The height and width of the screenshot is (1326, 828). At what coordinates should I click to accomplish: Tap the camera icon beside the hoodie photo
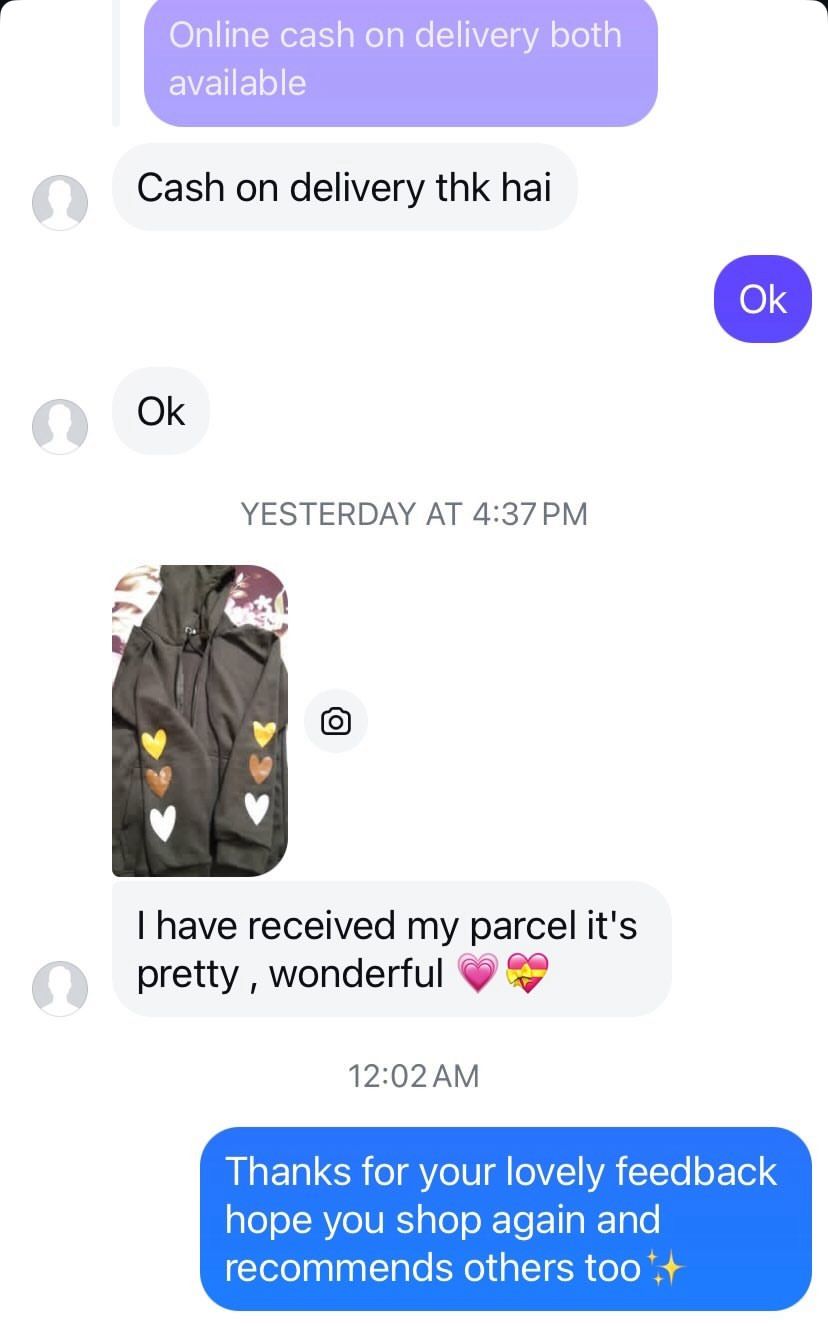click(336, 721)
